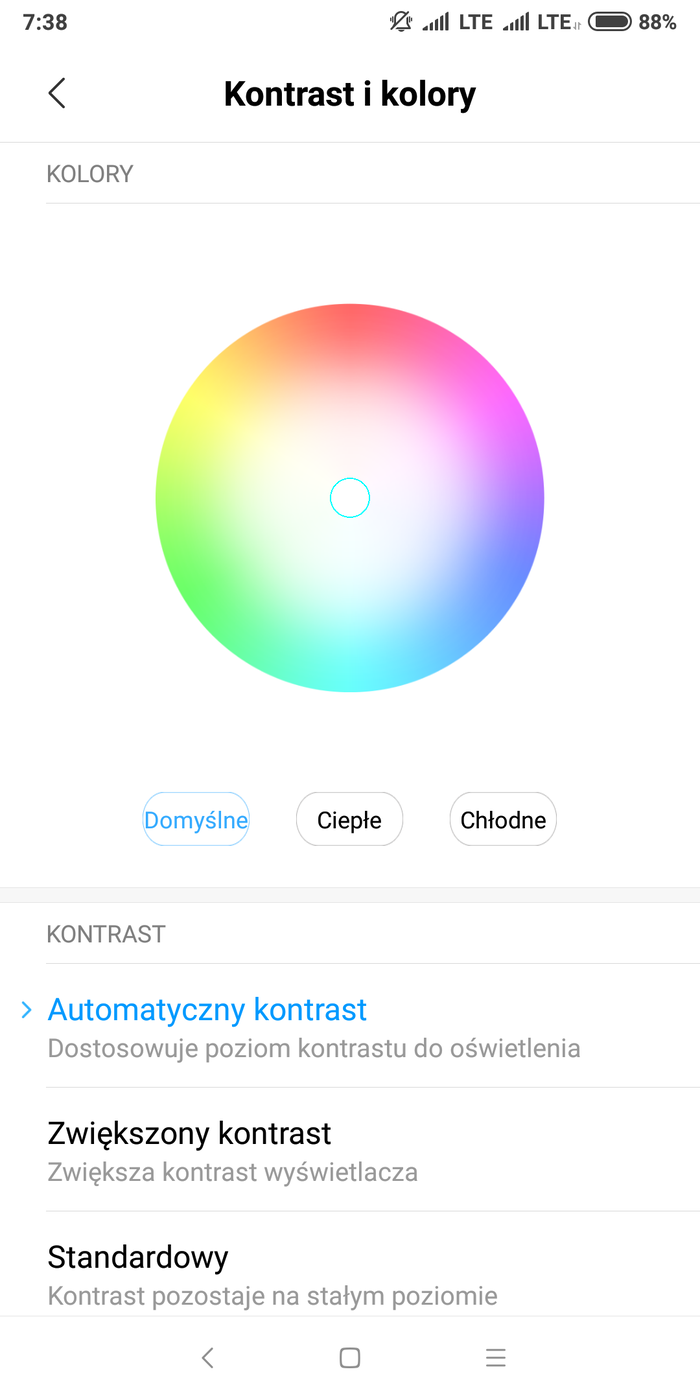Image resolution: width=700 pixels, height=1400 pixels.
Task: Select the Domyślne color preset
Action: point(196,820)
